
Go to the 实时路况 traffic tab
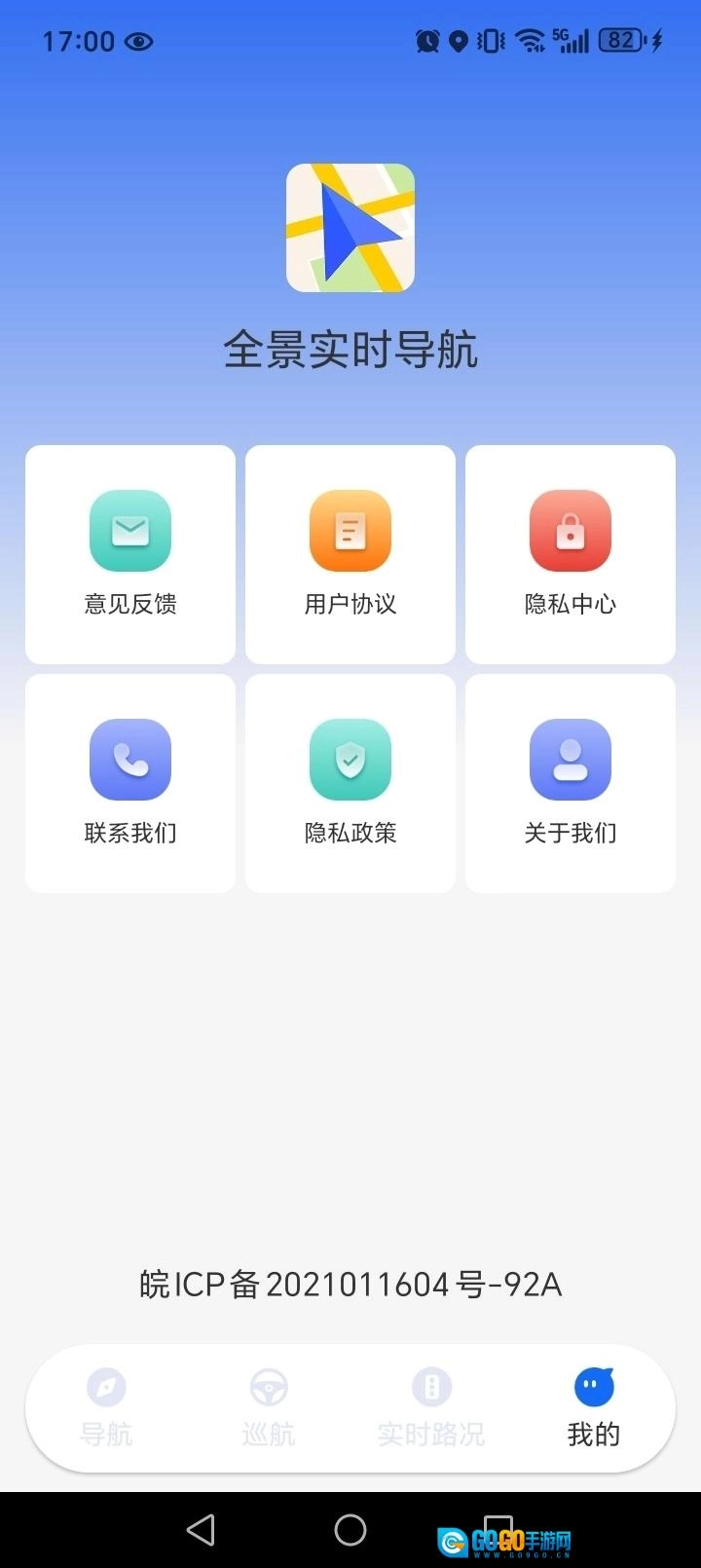[431, 1407]
